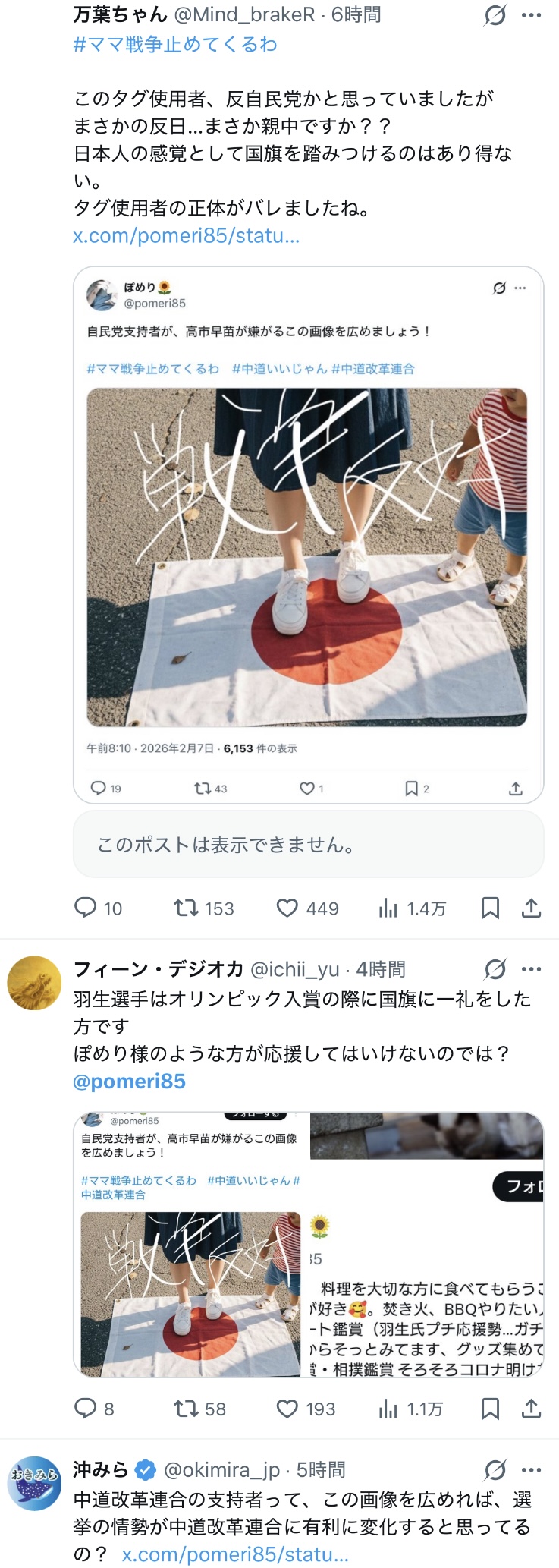Open the overflow menu on 沖みら's post
This screenshot has width=559, height=1568.
(532, 1470)
